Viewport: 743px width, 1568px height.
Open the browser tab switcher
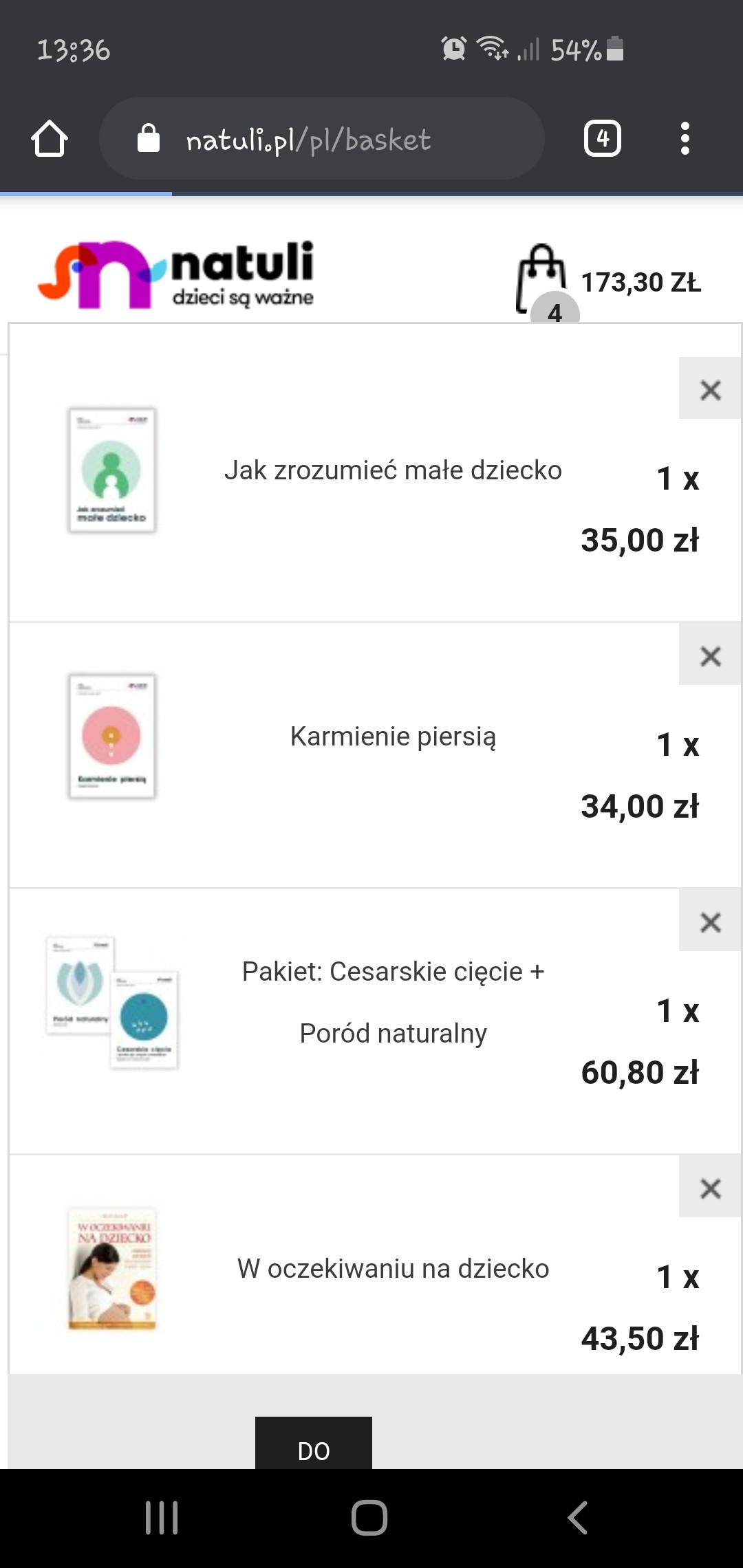pos(603,139)
